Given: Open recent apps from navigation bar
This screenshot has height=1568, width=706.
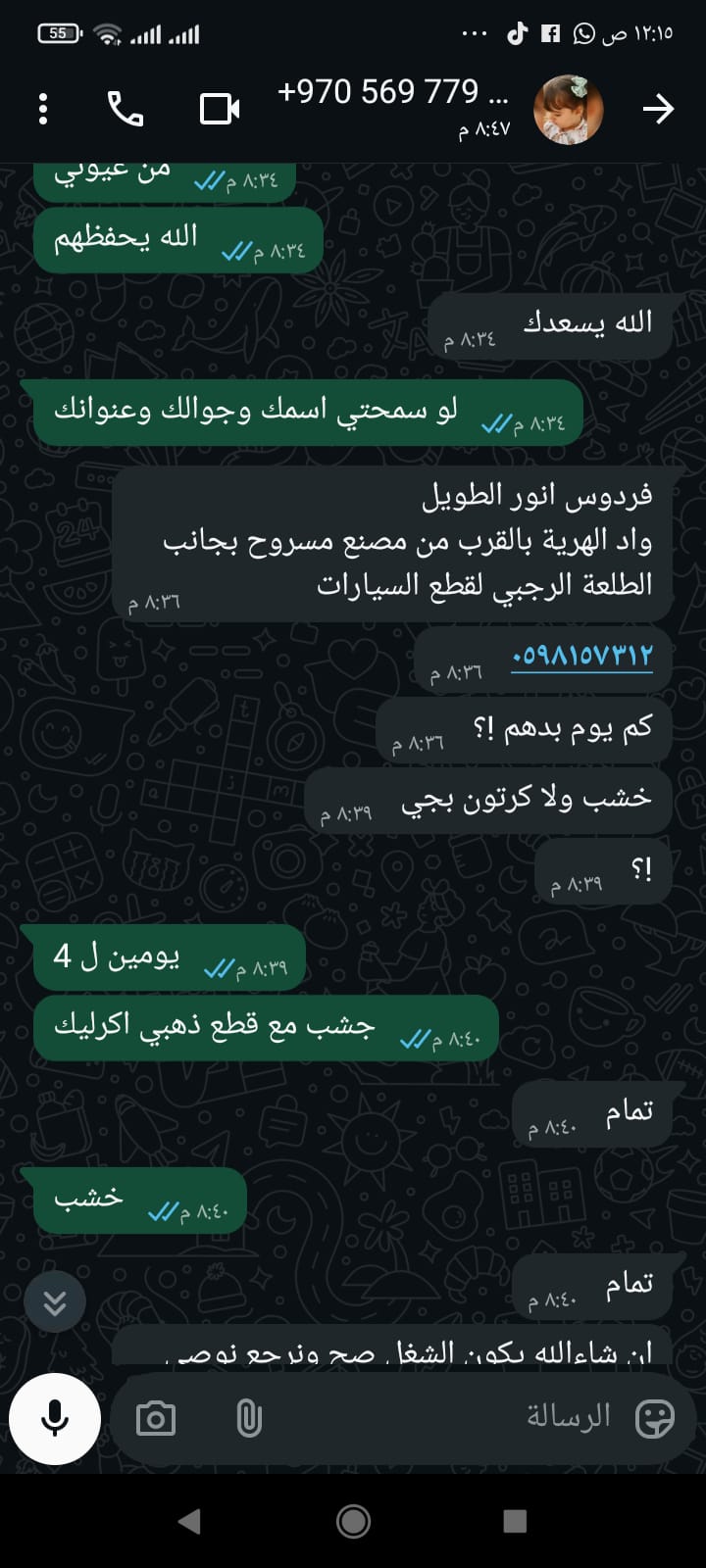Looking at the screenshot, I should (x=515, y=1521).
